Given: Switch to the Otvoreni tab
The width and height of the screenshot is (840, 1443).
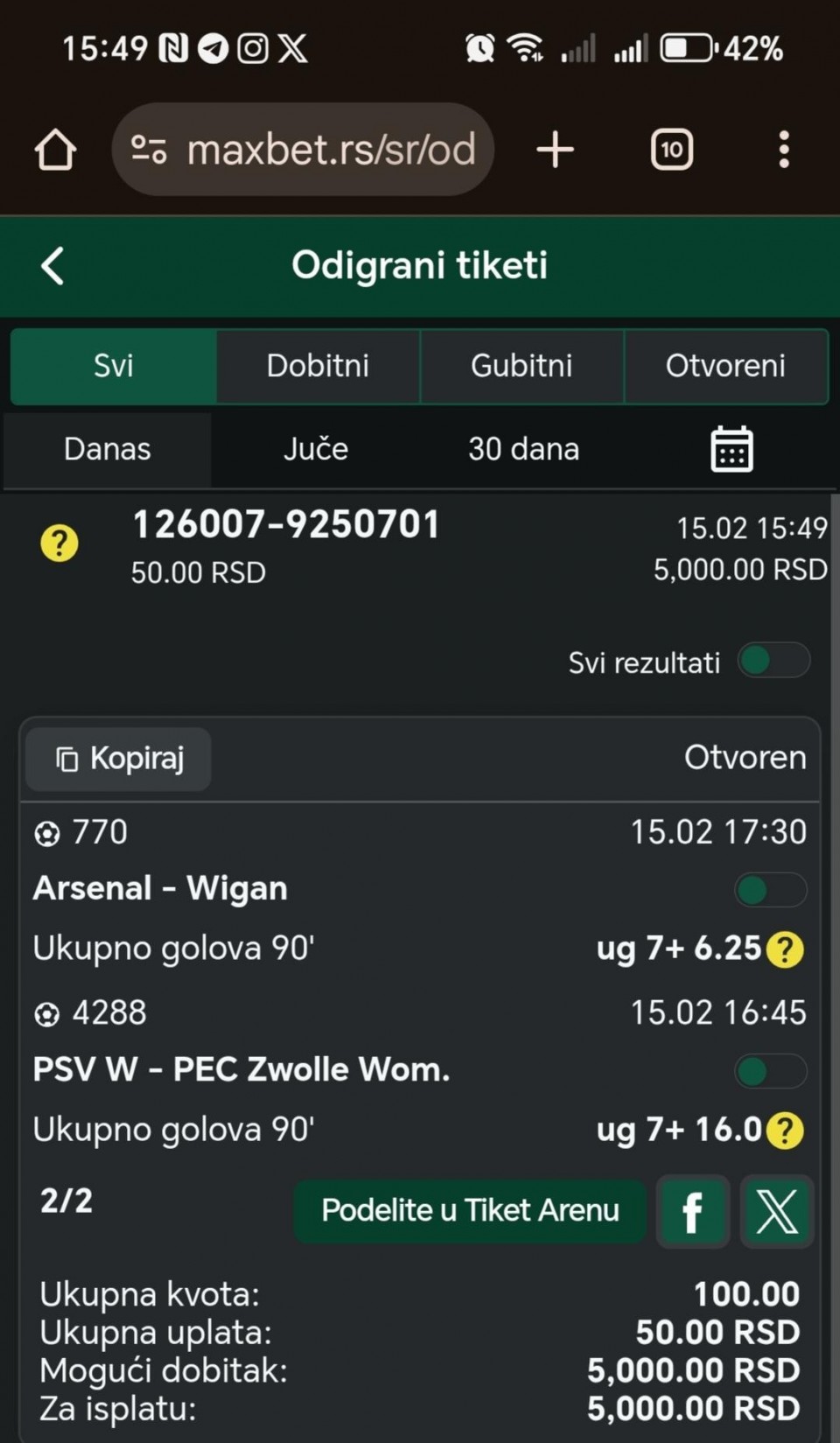Looking at the screenshot, I should (725, 366).
